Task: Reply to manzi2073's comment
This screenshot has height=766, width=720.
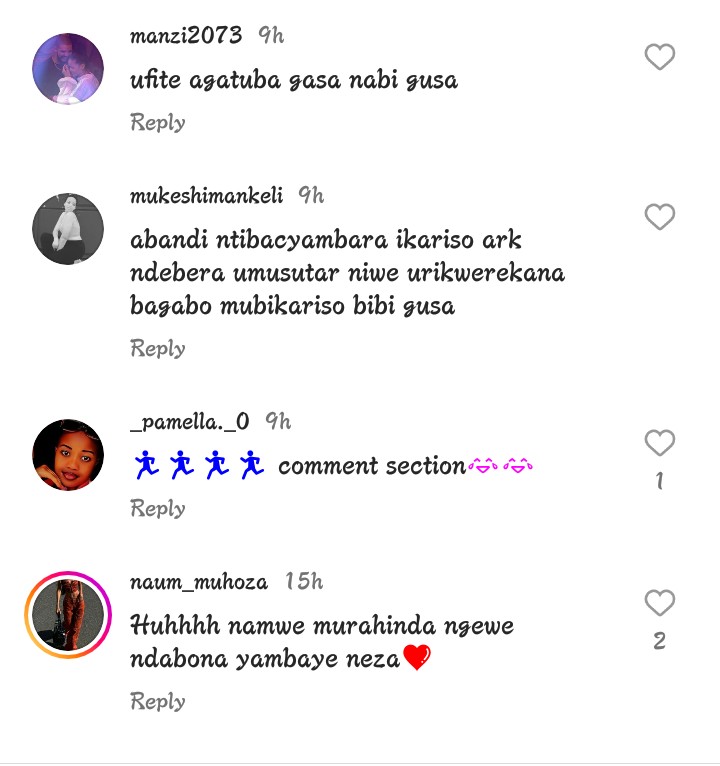Action: click(158, 122)
